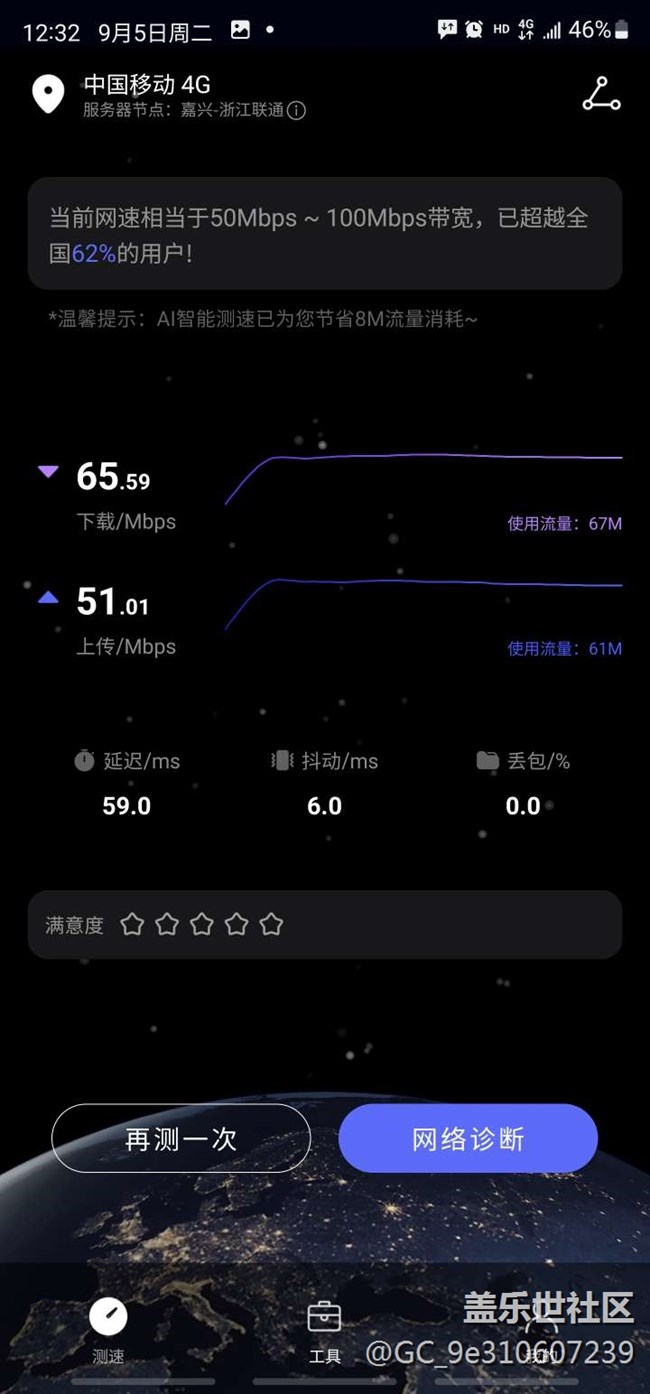
Task: Give a five-star satisfaction rating
Action: [271, 925]
